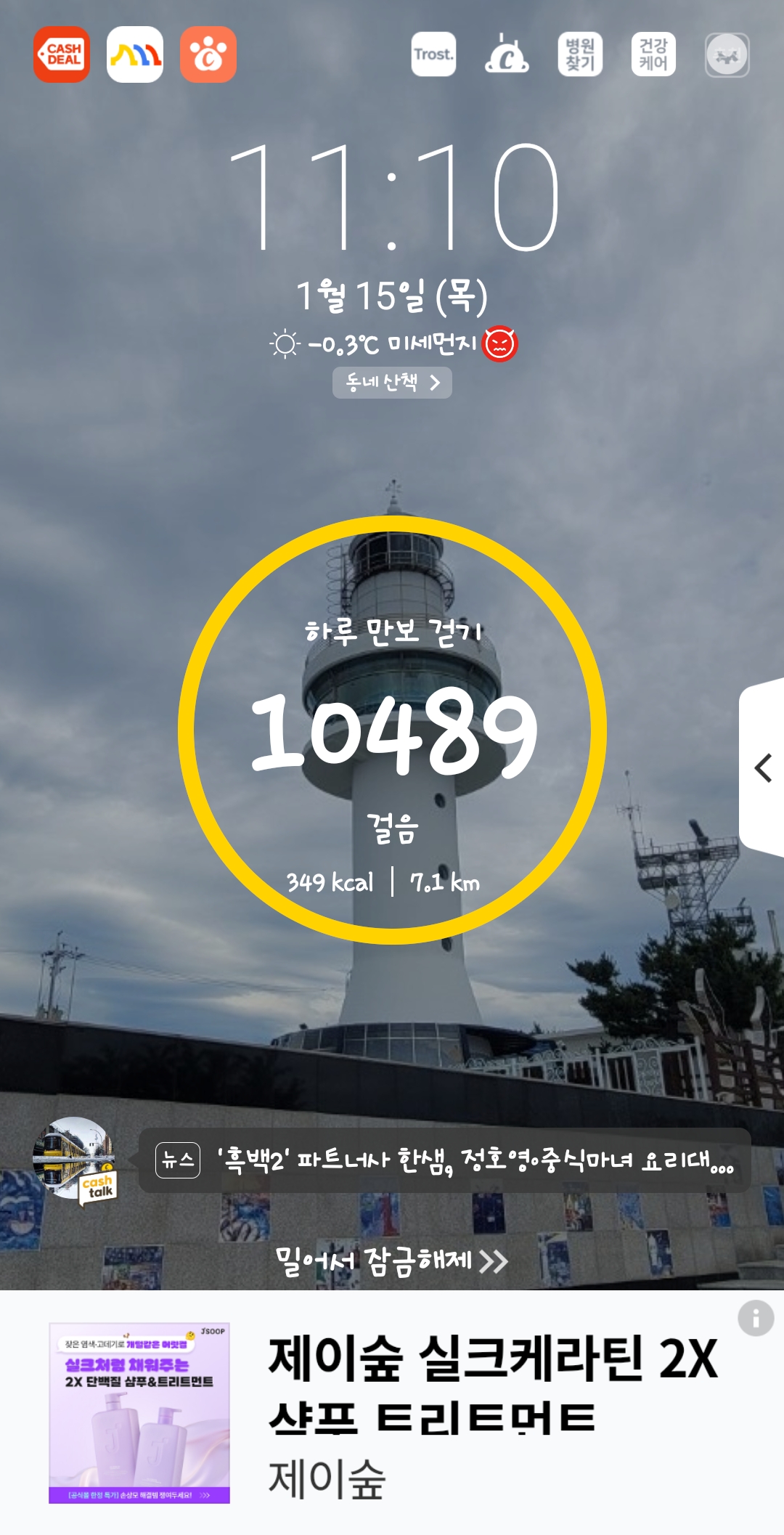Open the 동네산책 neighborhood walk chip

click(392, 383)
